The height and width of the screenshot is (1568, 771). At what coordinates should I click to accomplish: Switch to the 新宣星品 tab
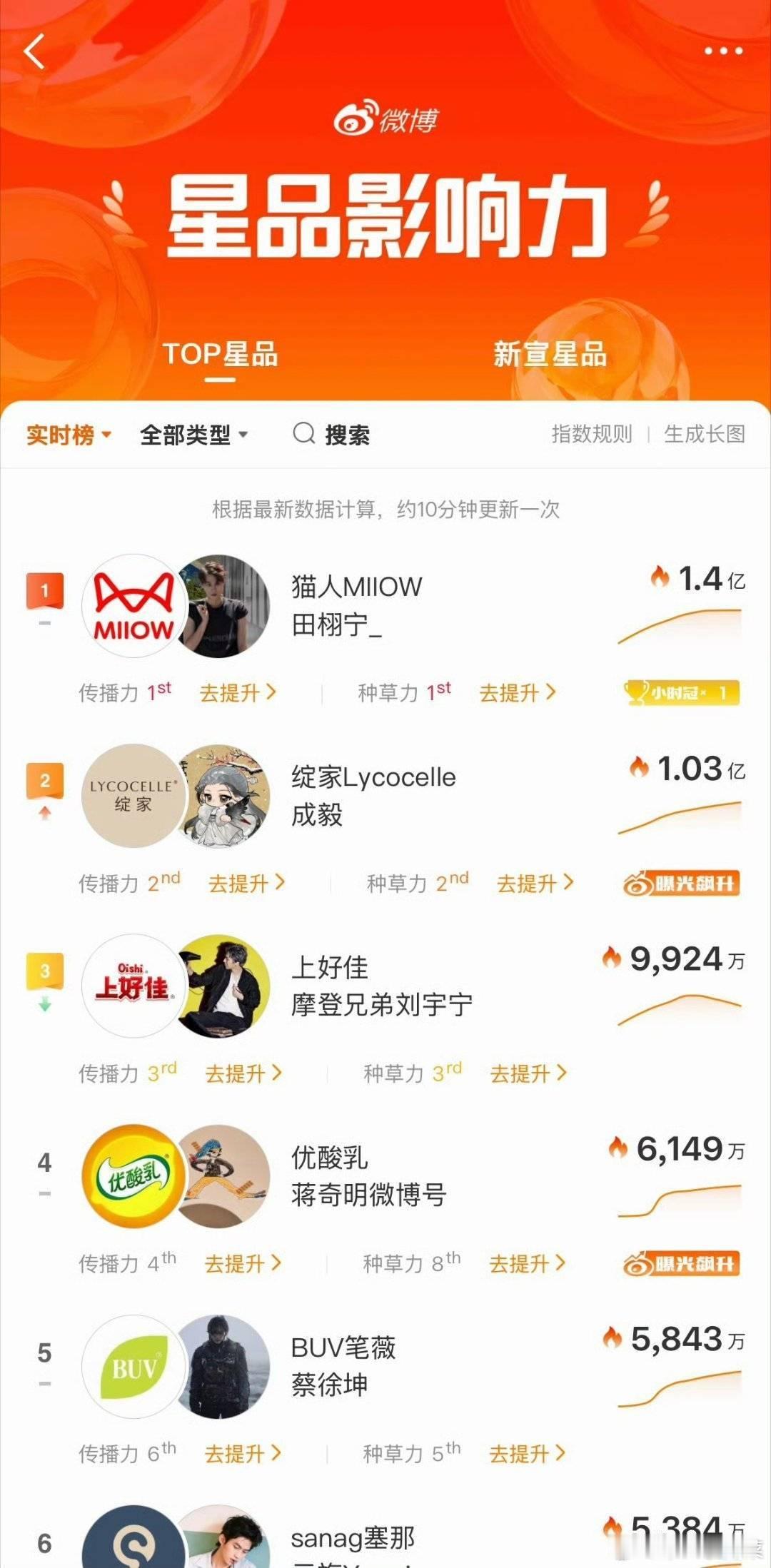coord(550,355)
